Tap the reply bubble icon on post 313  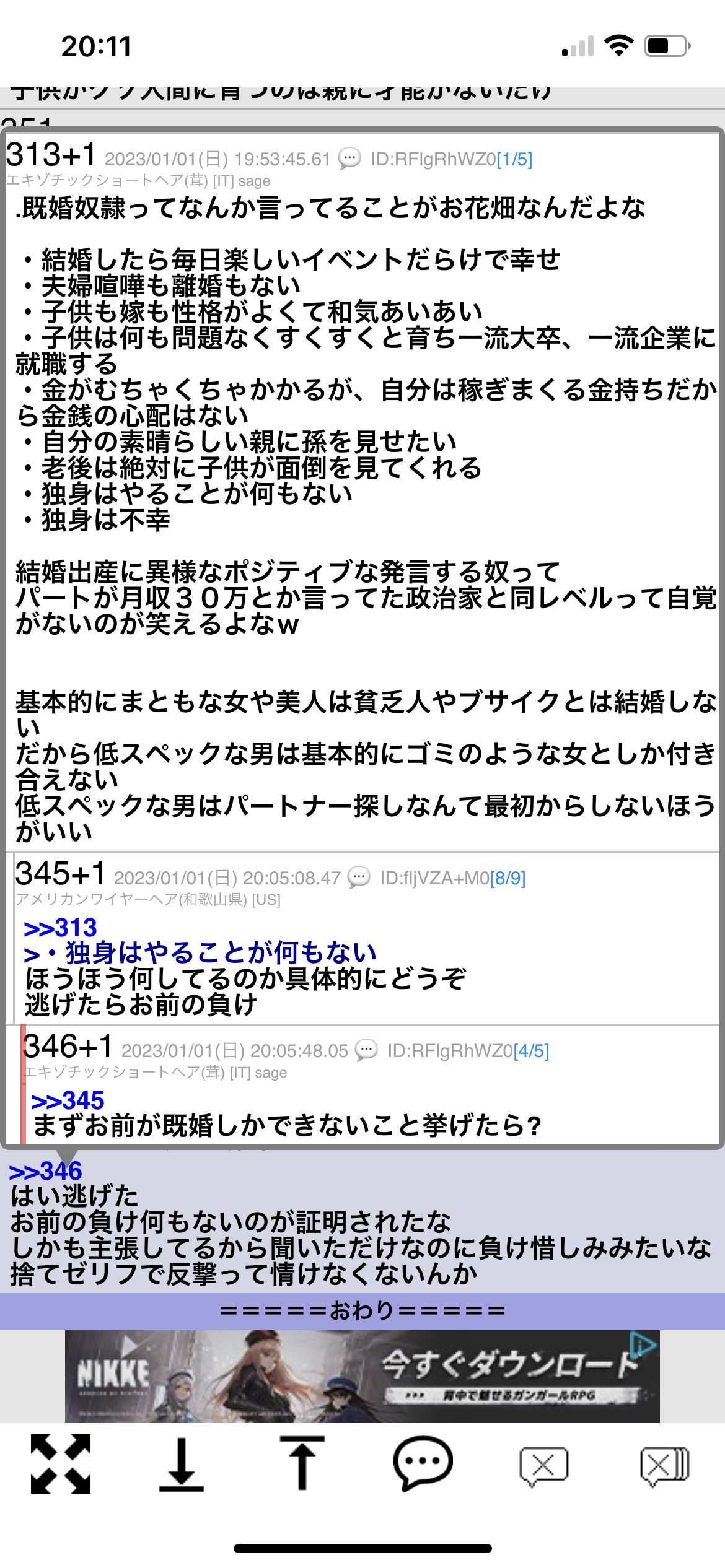click(349, 159)
